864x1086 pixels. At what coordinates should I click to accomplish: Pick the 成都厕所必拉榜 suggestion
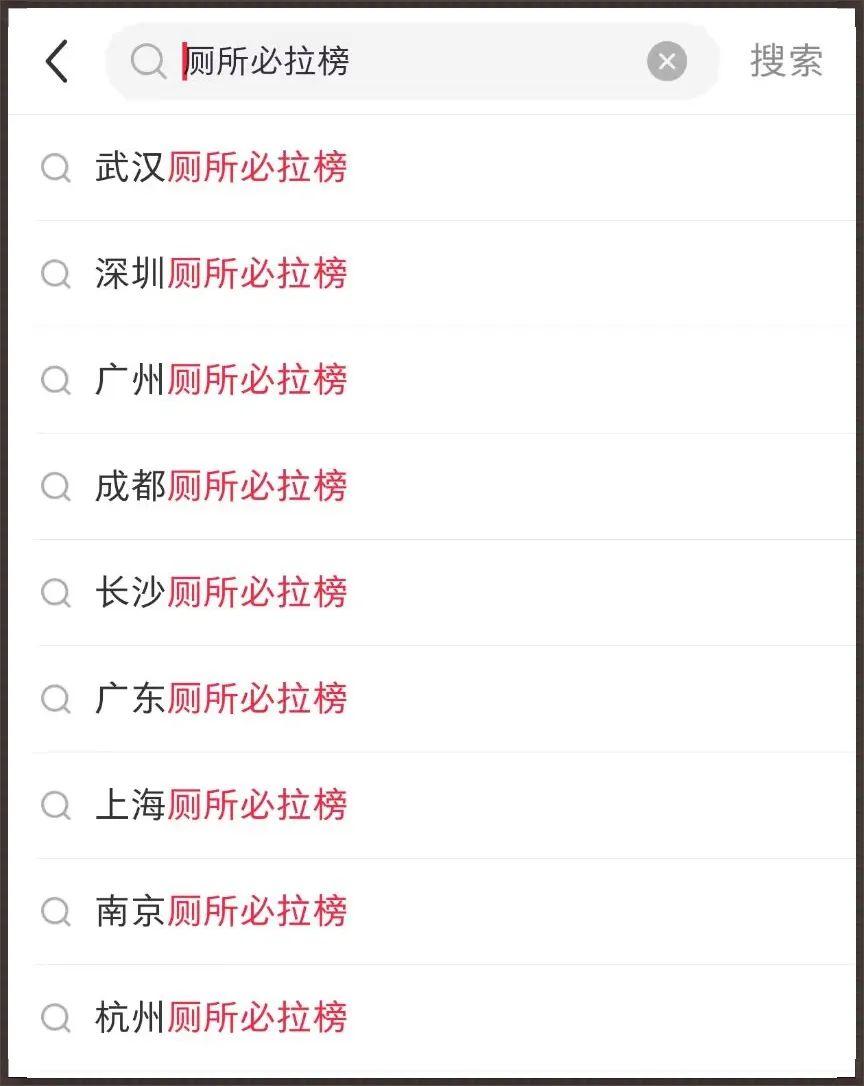pos(221,486)
